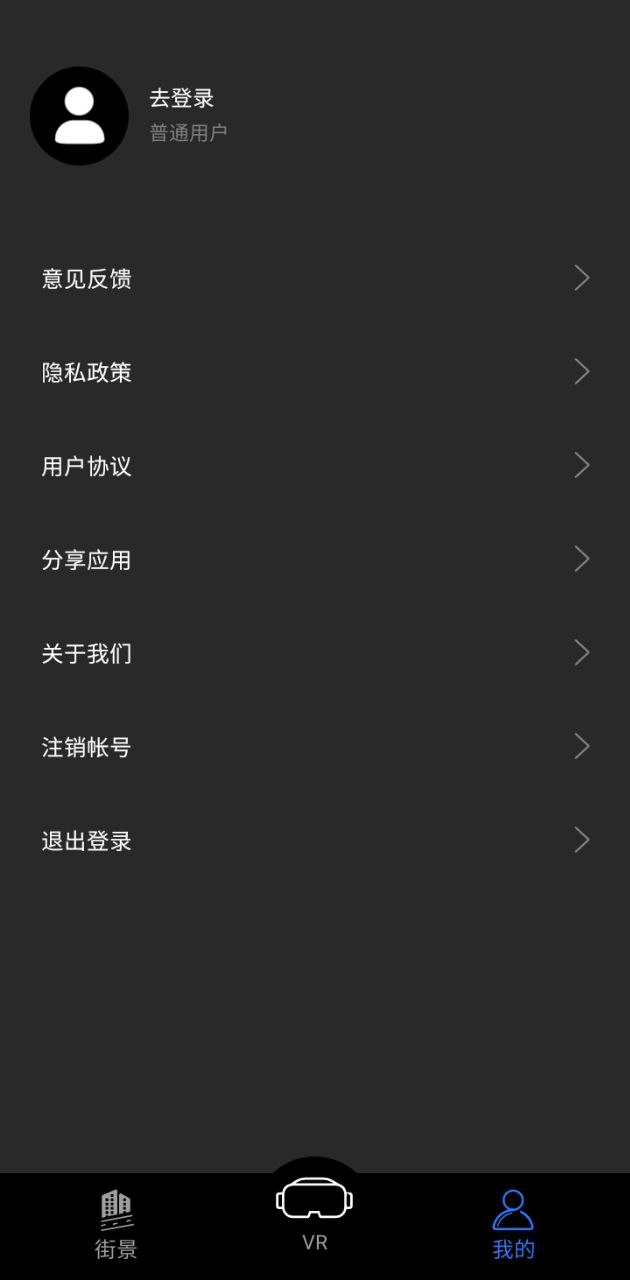
Task: Tap the default profile avatar
Action: point(79,116)
